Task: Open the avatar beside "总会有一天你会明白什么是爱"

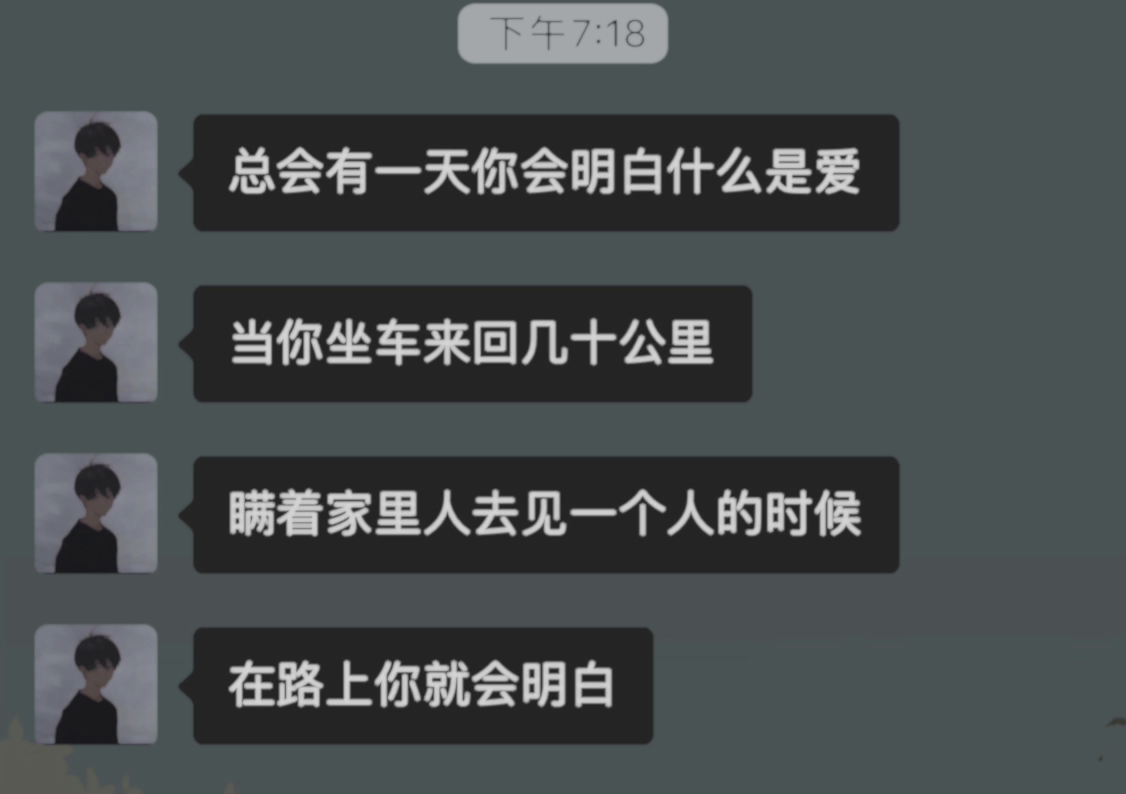Action: 96,172
